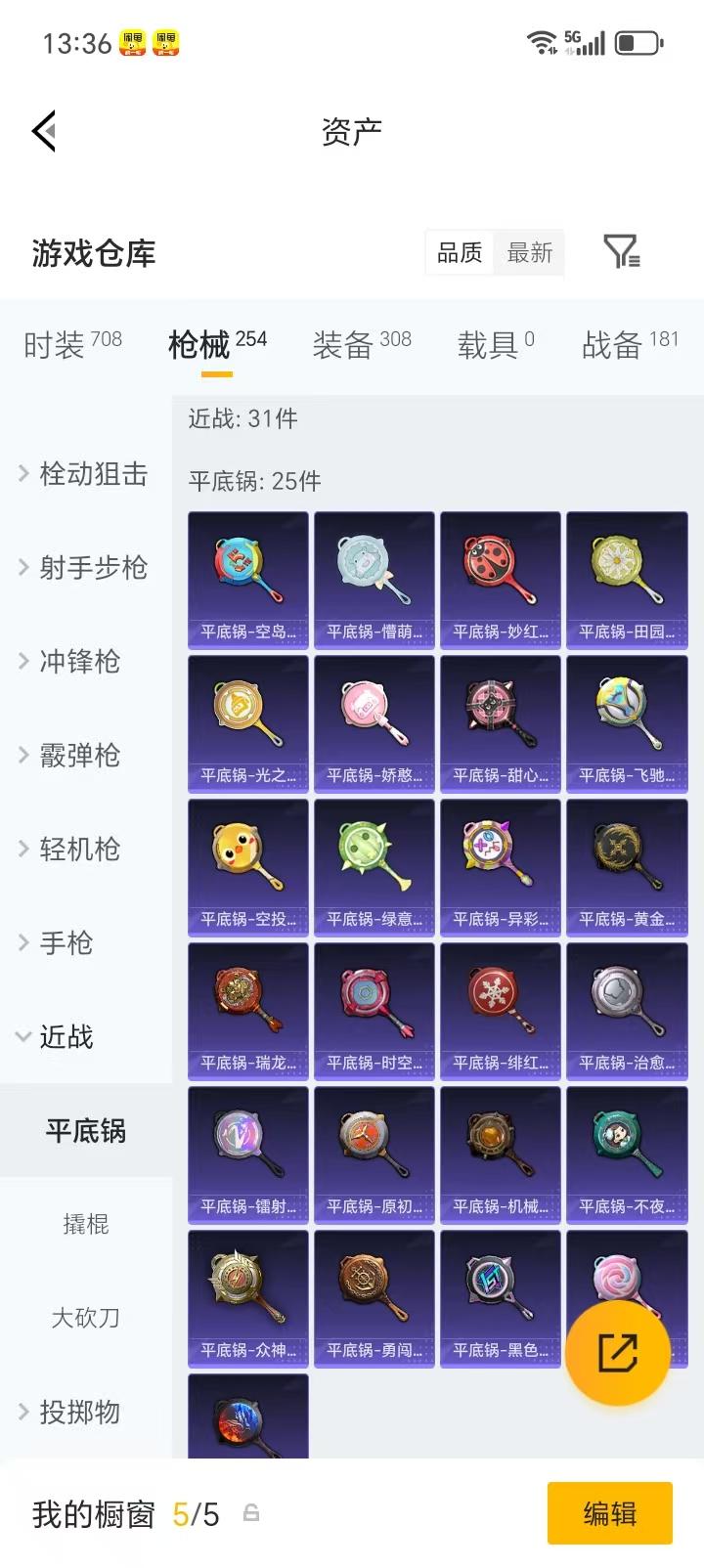Expand the 射手步枪 category

(91, 568)
